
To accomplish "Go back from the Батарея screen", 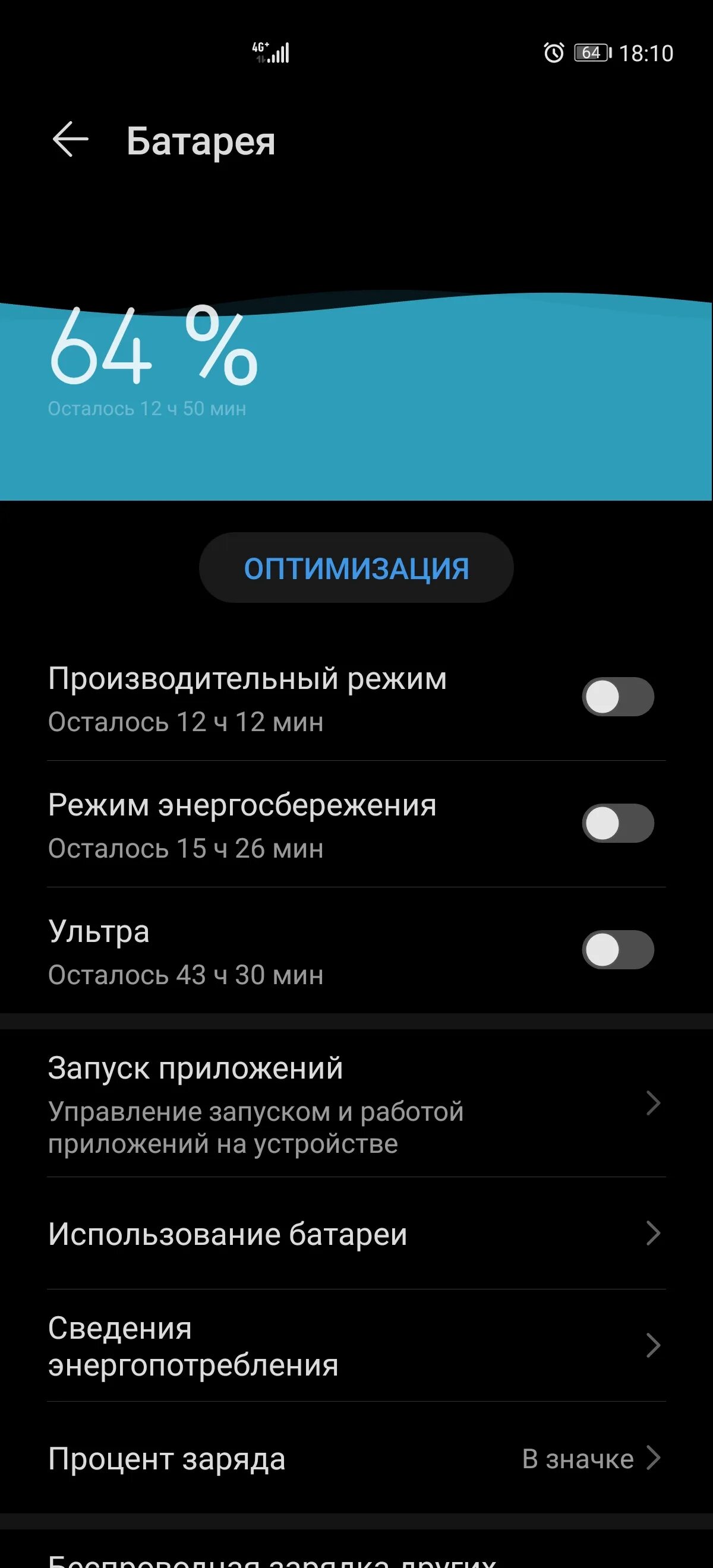I will pos(71,140).
